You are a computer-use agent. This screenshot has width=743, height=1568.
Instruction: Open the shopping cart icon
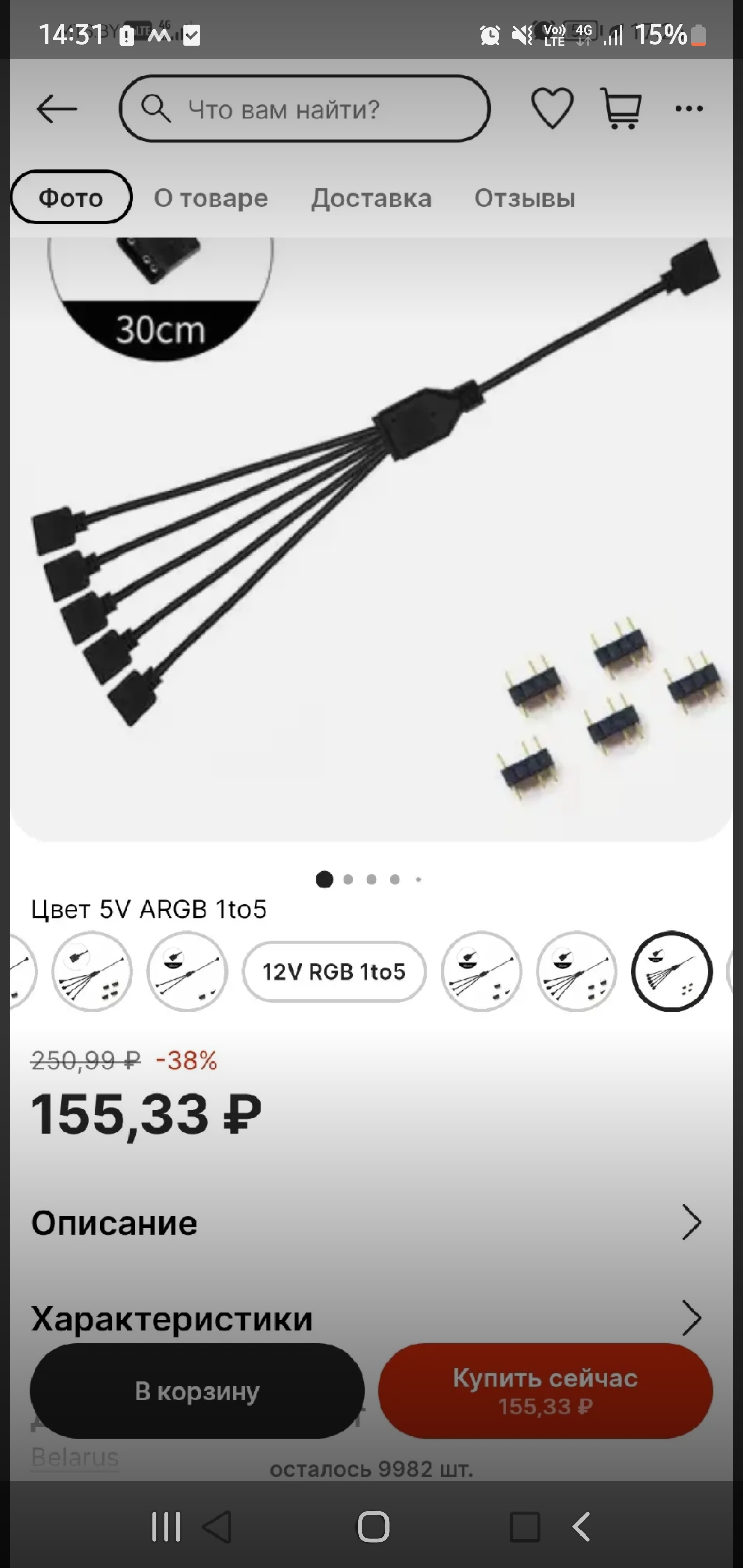pyautogui.click(x=621, y=108)
